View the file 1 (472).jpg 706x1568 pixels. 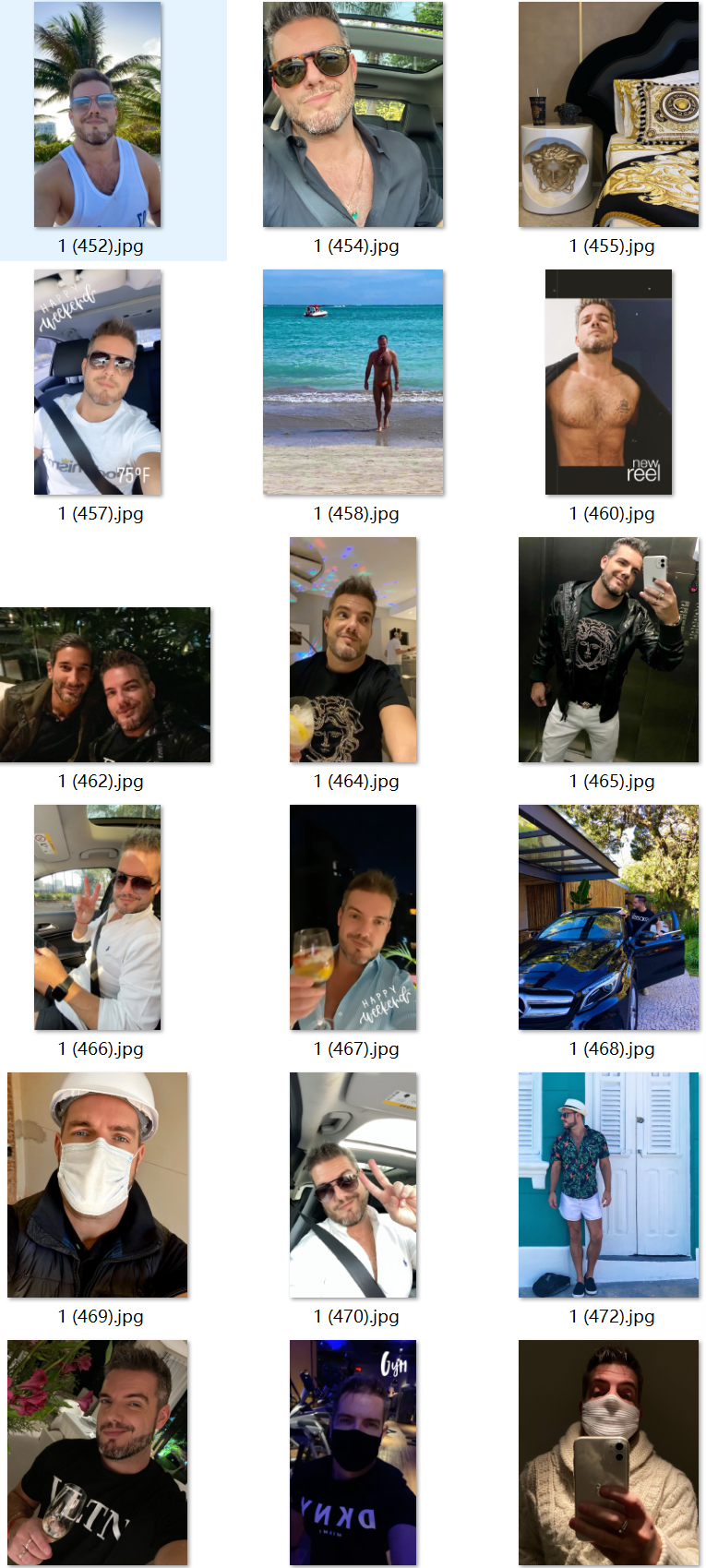(x=608, y=1185)
